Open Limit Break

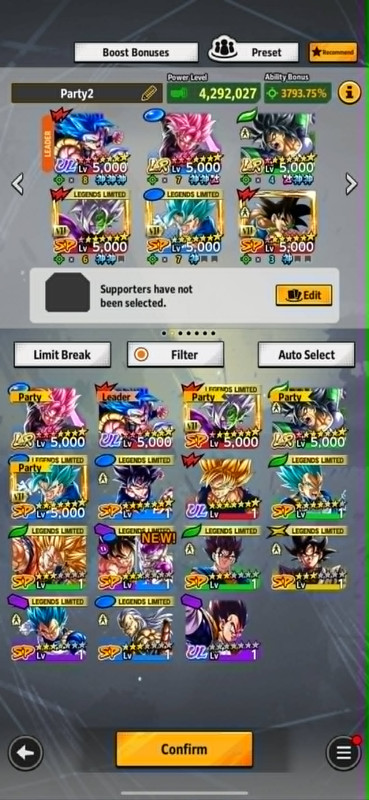point(62,355)
